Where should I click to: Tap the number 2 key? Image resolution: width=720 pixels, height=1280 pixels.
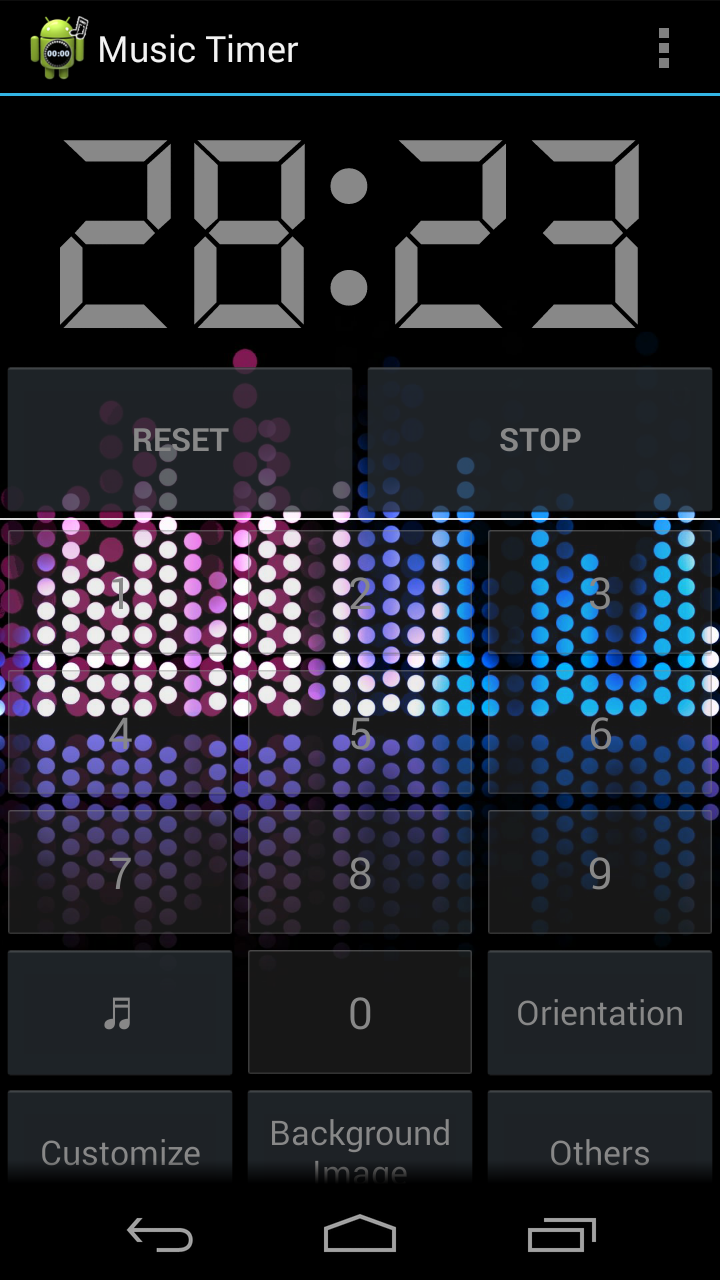click(359, 594)
